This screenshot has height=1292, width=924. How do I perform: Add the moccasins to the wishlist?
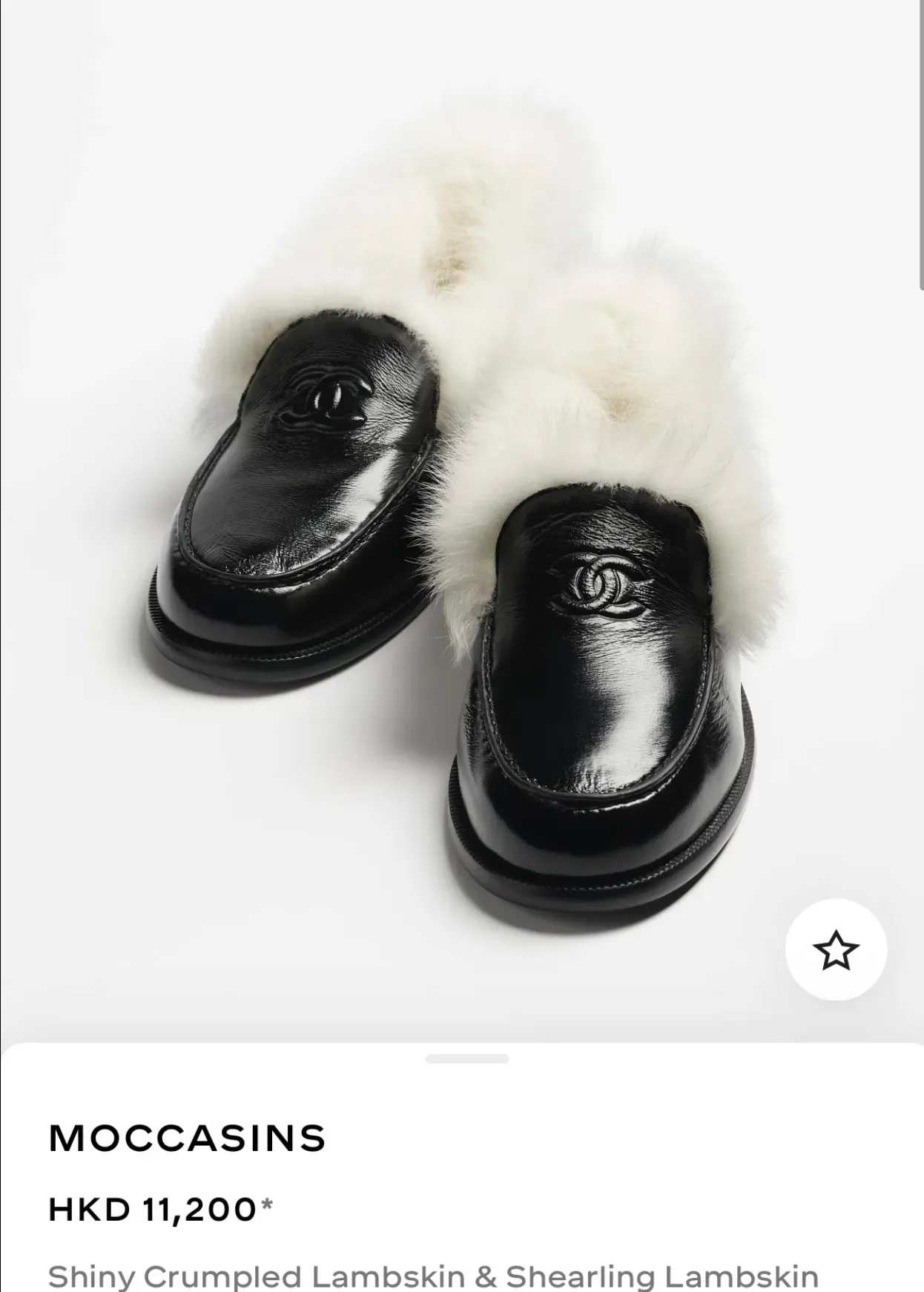point(836,950)
